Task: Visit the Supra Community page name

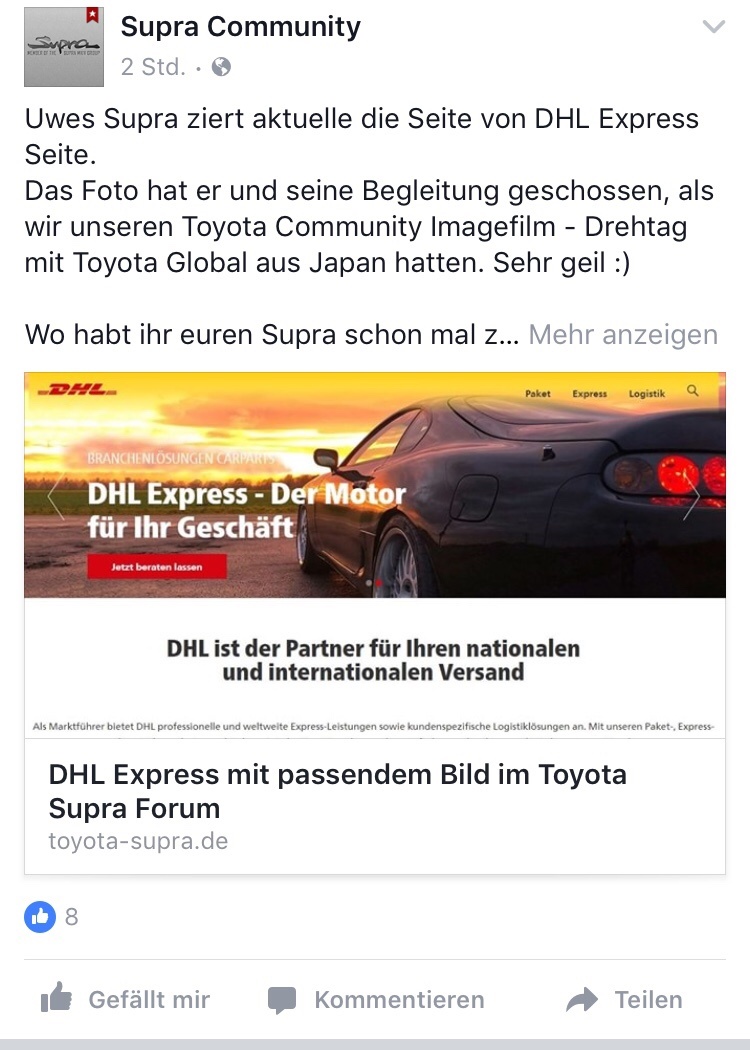Action: [240, 27]
